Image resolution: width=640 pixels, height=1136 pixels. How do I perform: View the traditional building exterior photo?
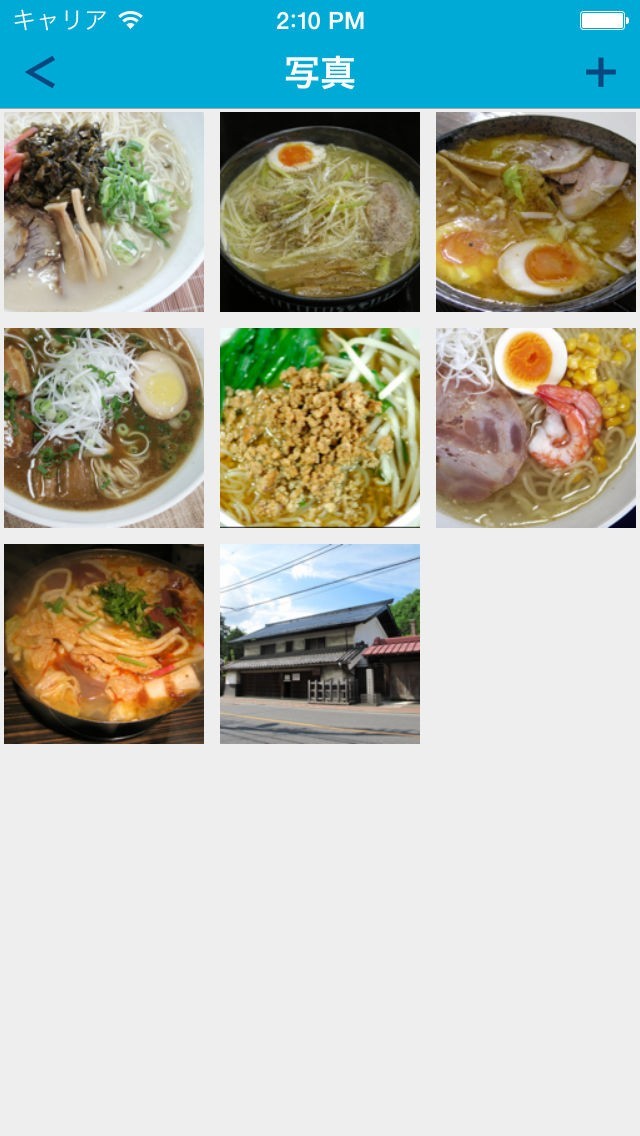(x=320, y=643)
